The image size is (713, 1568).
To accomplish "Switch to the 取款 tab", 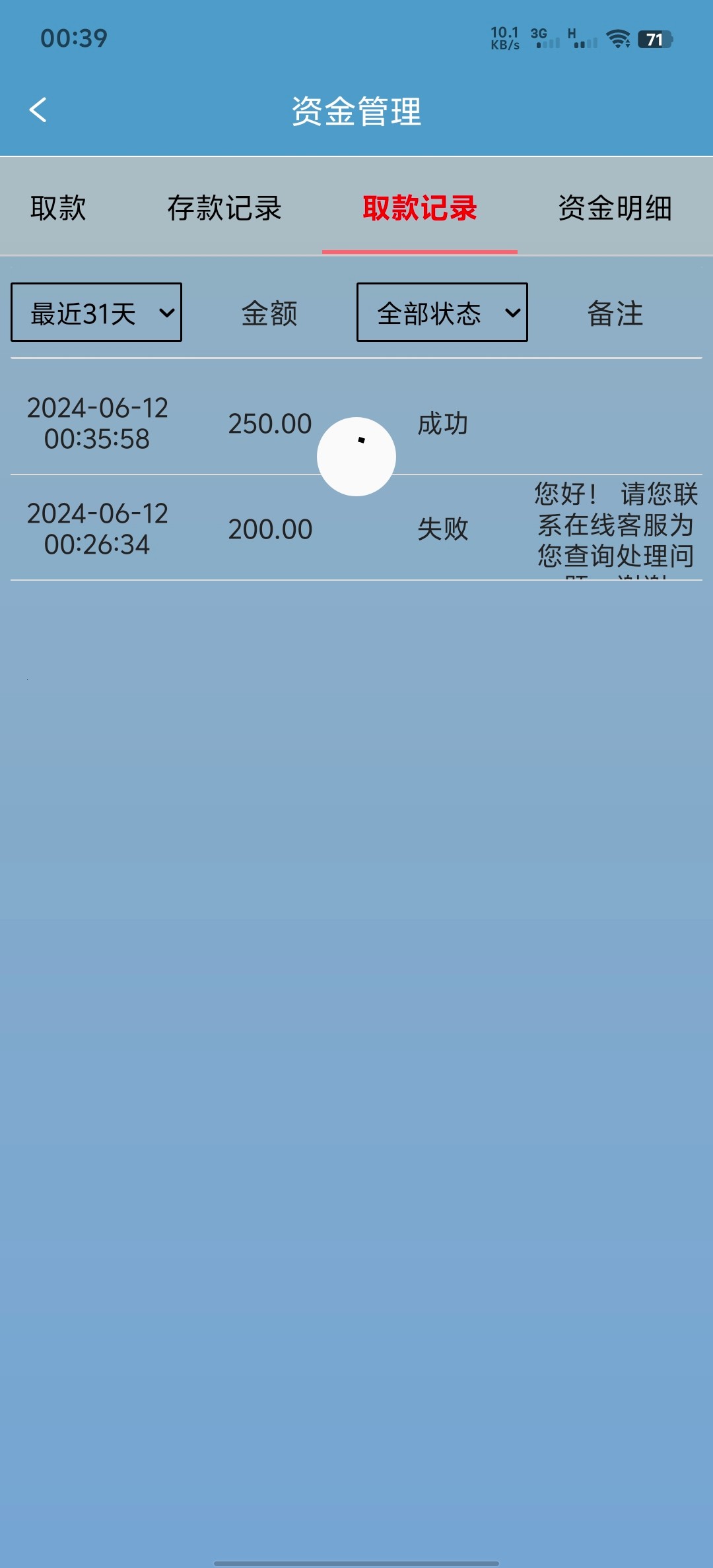I will [57, 209].
